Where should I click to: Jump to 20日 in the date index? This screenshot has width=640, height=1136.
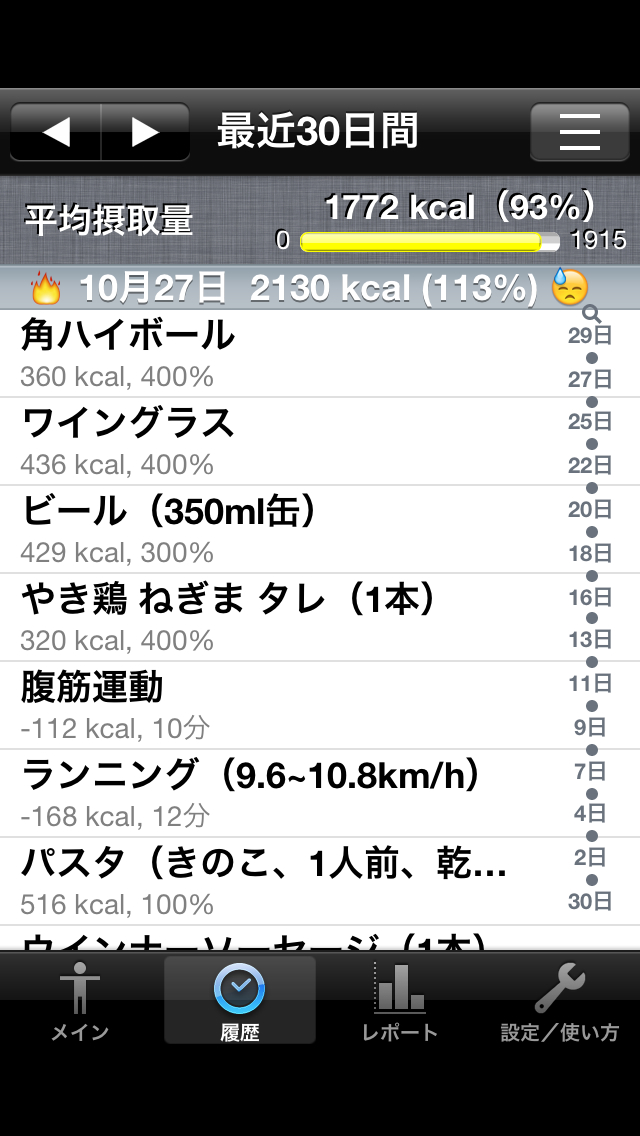pos(590,509)
